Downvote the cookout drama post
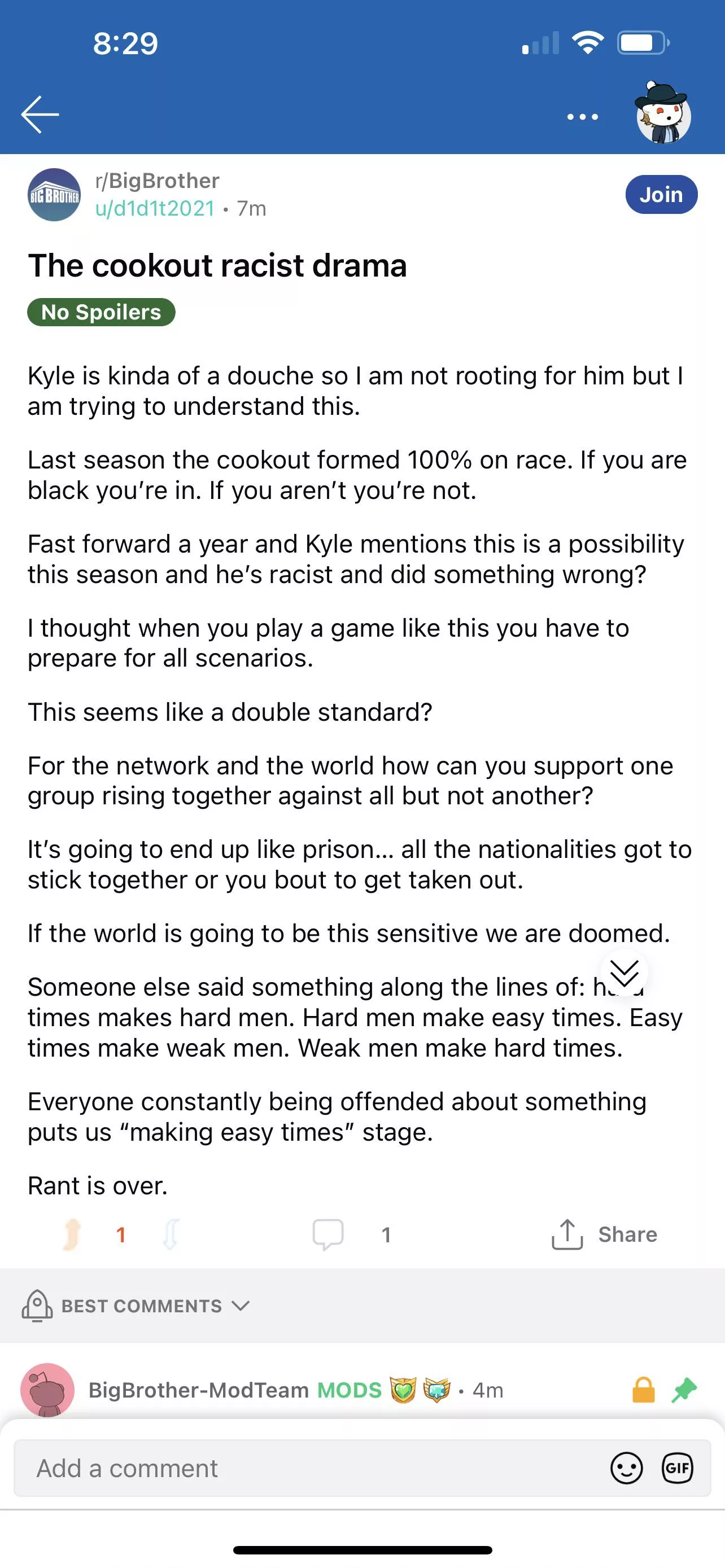Screen dimensions: 725x1568 (171, 1234)
